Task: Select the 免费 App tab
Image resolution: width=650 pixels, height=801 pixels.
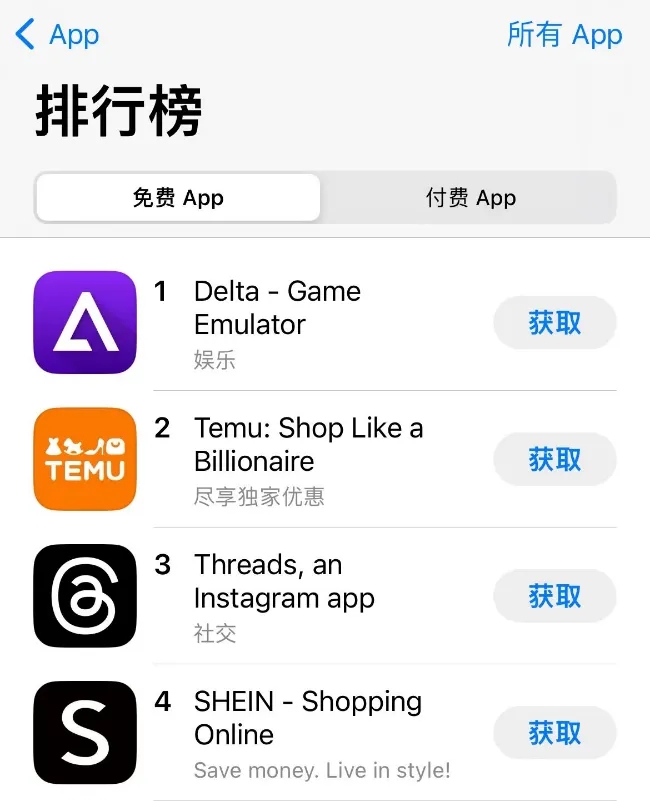Action: click(x=178, y=197)
